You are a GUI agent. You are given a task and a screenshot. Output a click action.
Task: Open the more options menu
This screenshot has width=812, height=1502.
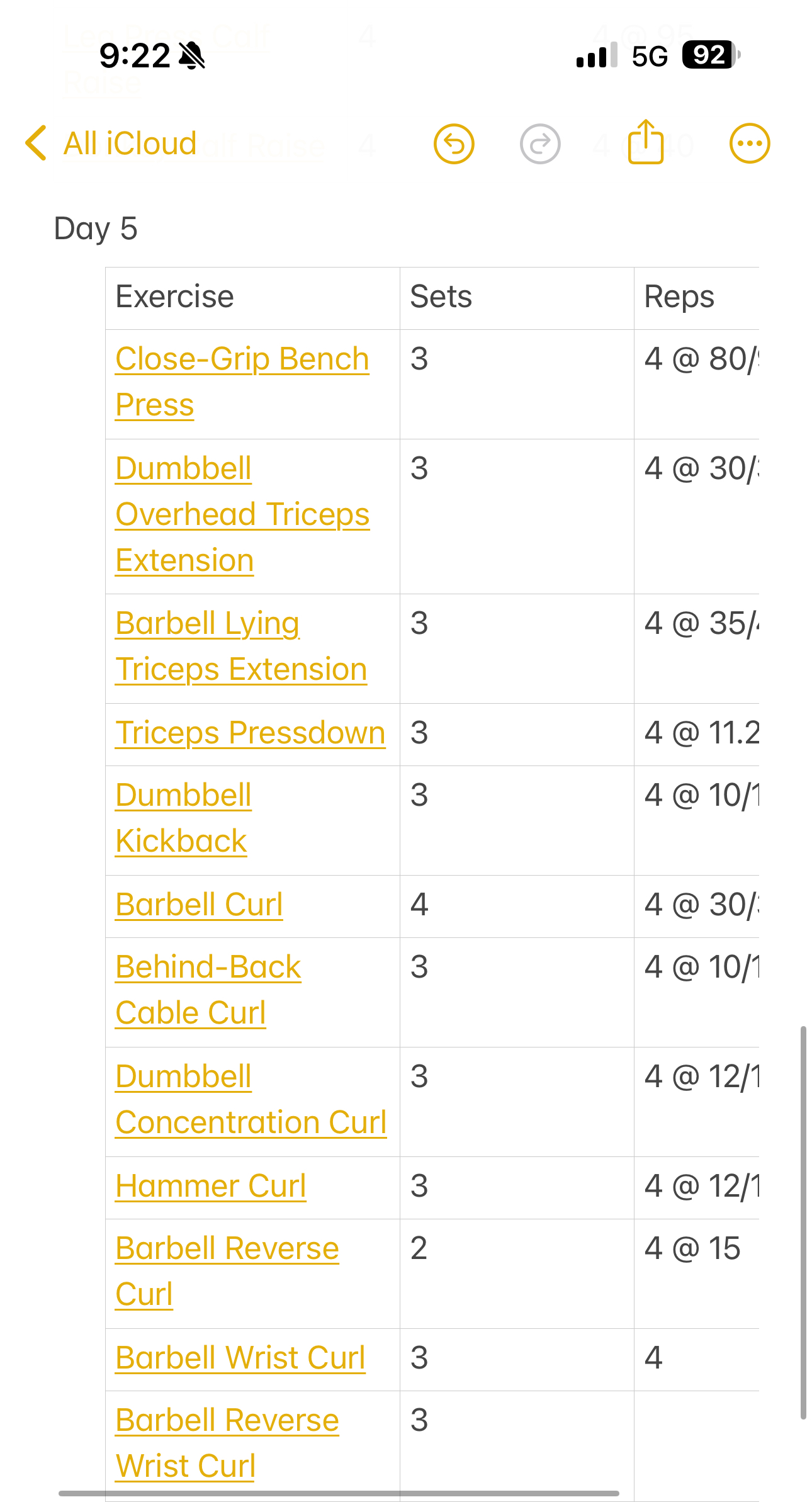tap(749, 144)
